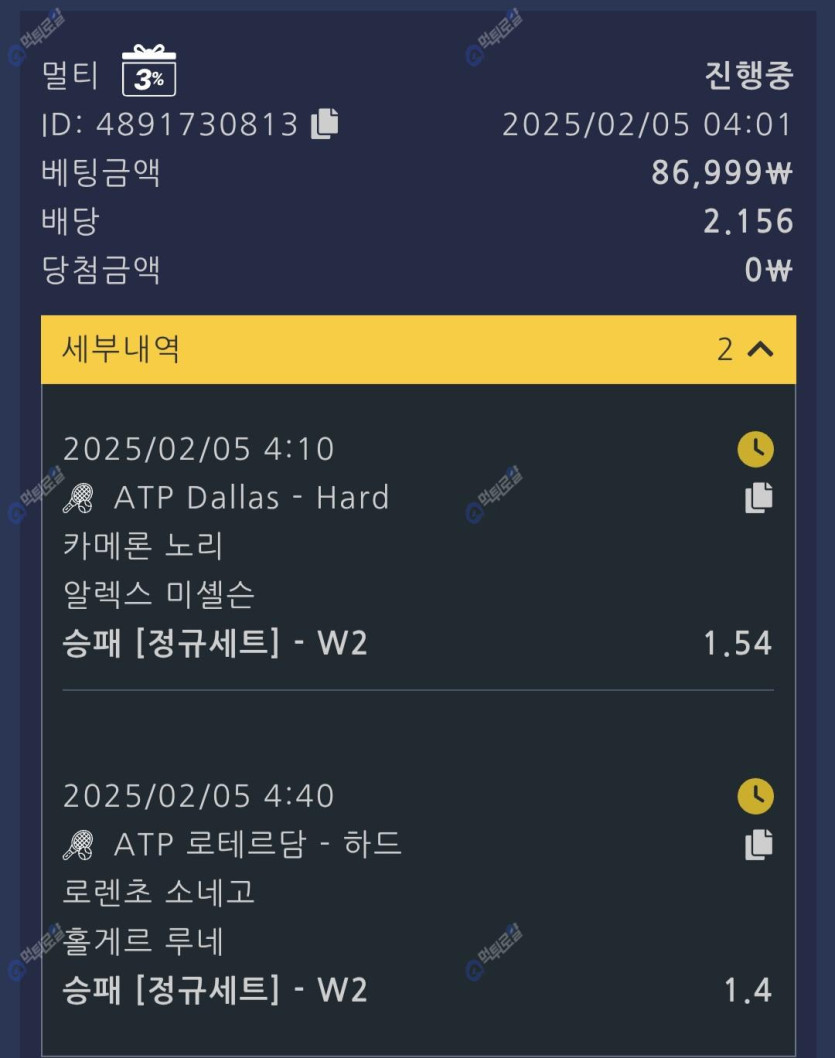The image size is (835, 1058).
Task: Copy the bet ID 4891730813
Action: point(325,123)
